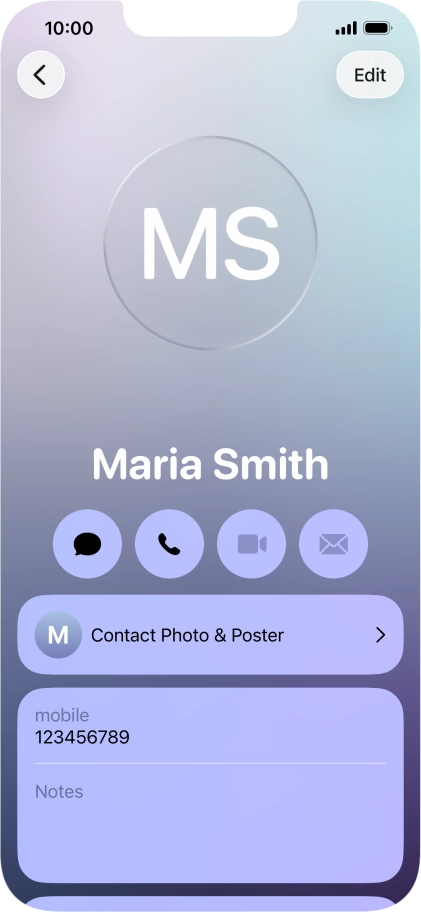Send a message to Maria Smith

pos(87,544)
